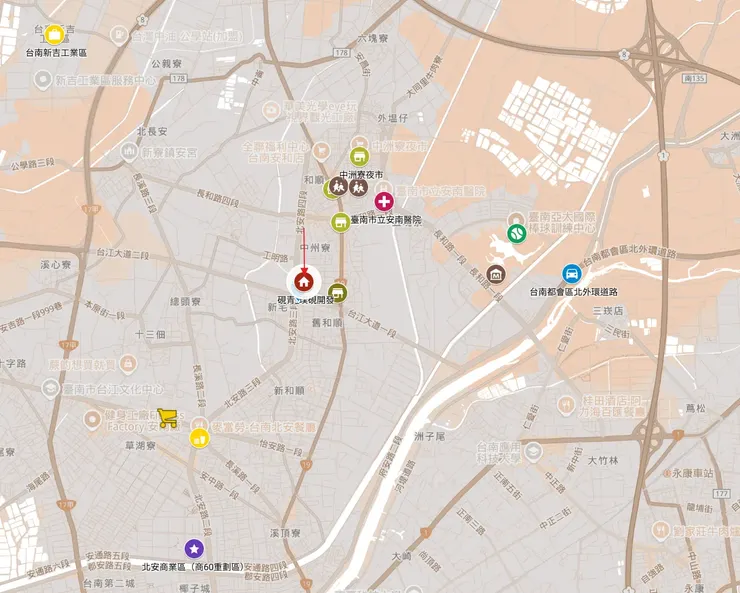Select the 臺南市立安南醫院 hospital marker
Screen dimensions: 740x593
point(384,202)
